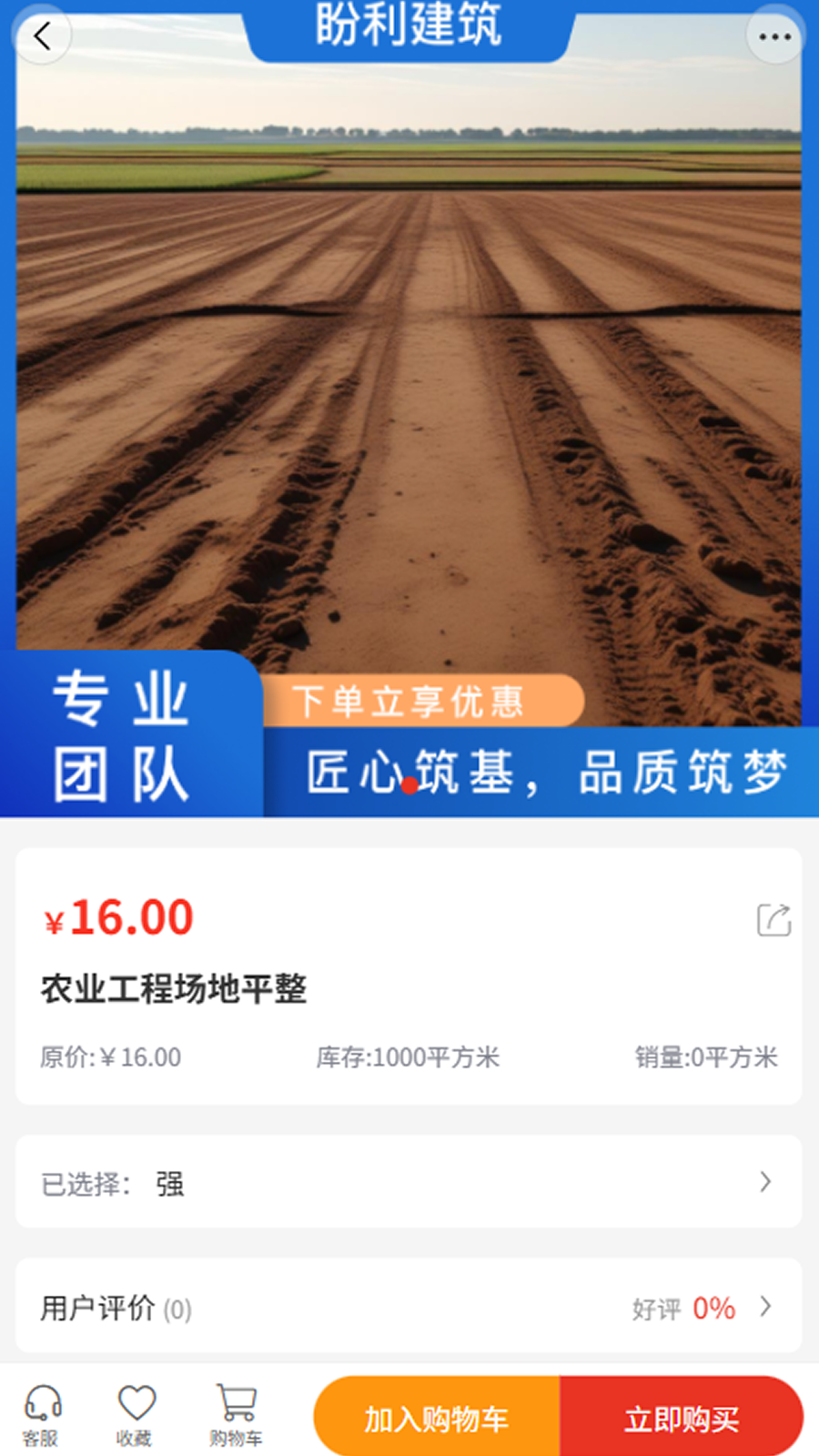
Task: Tap the share icon beside the price
Action: tap(773, 921)
